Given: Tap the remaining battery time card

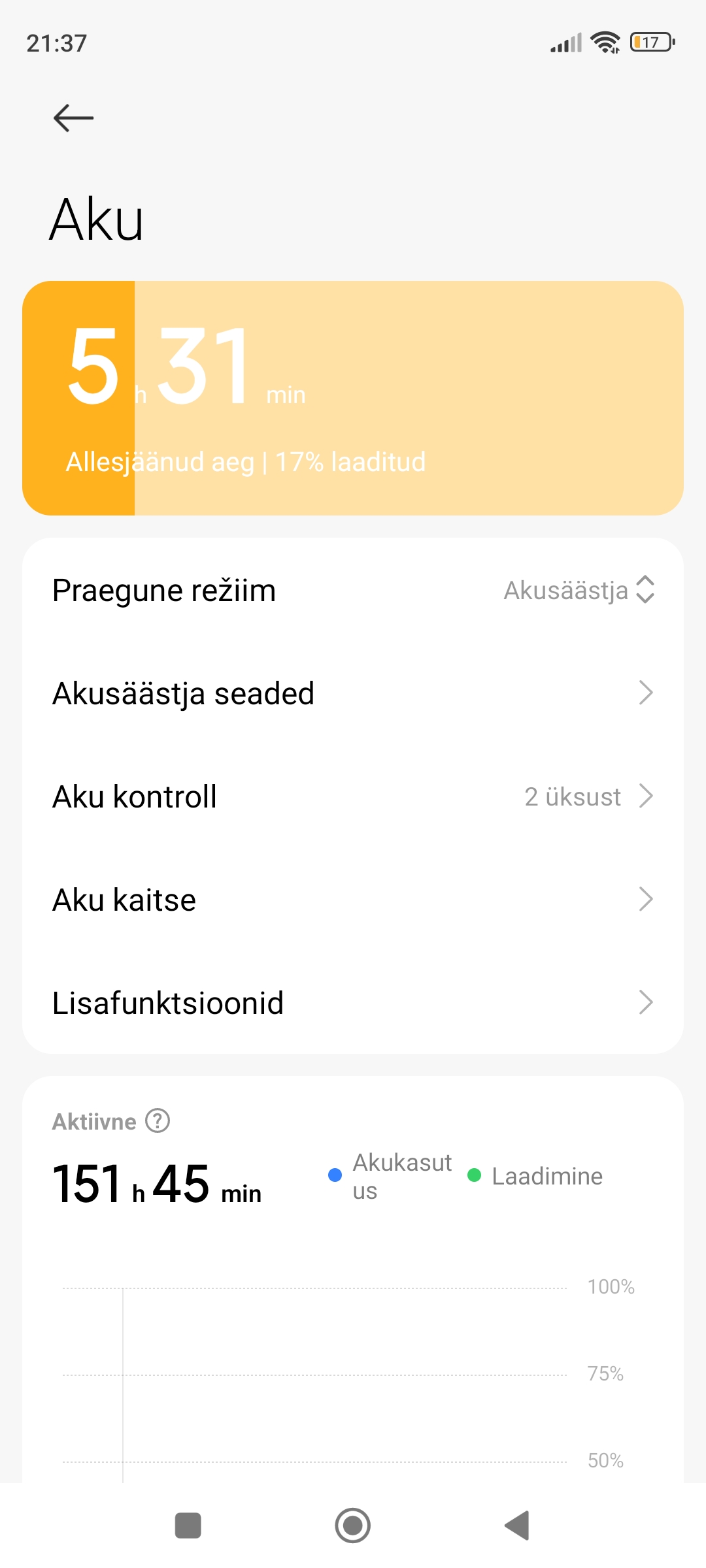Looking at the screenshot, I should click(x=353, y=398).
